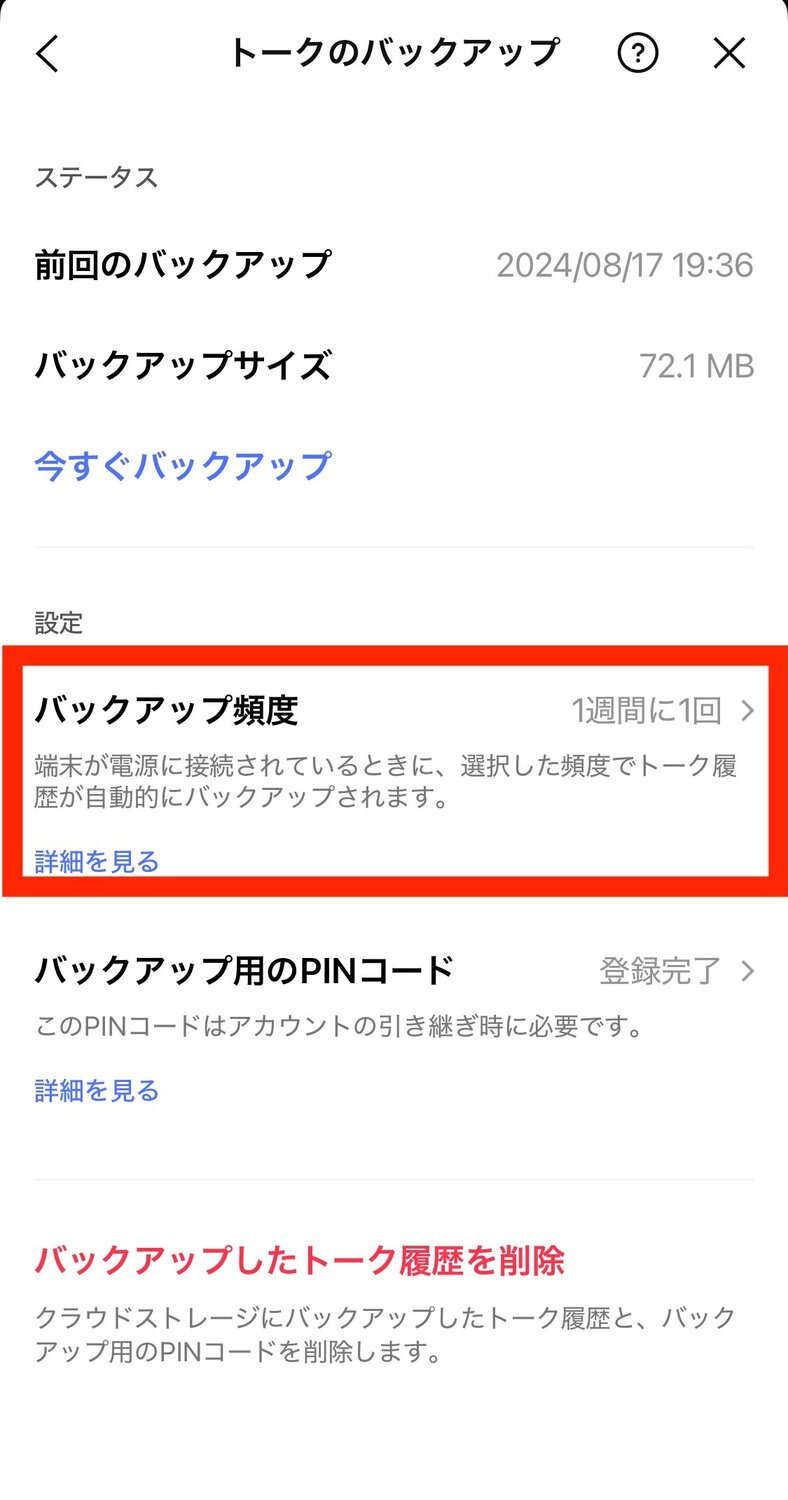Screen dimensions: 788x1500
Task: Open 詳細を見る under backup frequency
Action: pyautogui.click(x=95, y=861)
